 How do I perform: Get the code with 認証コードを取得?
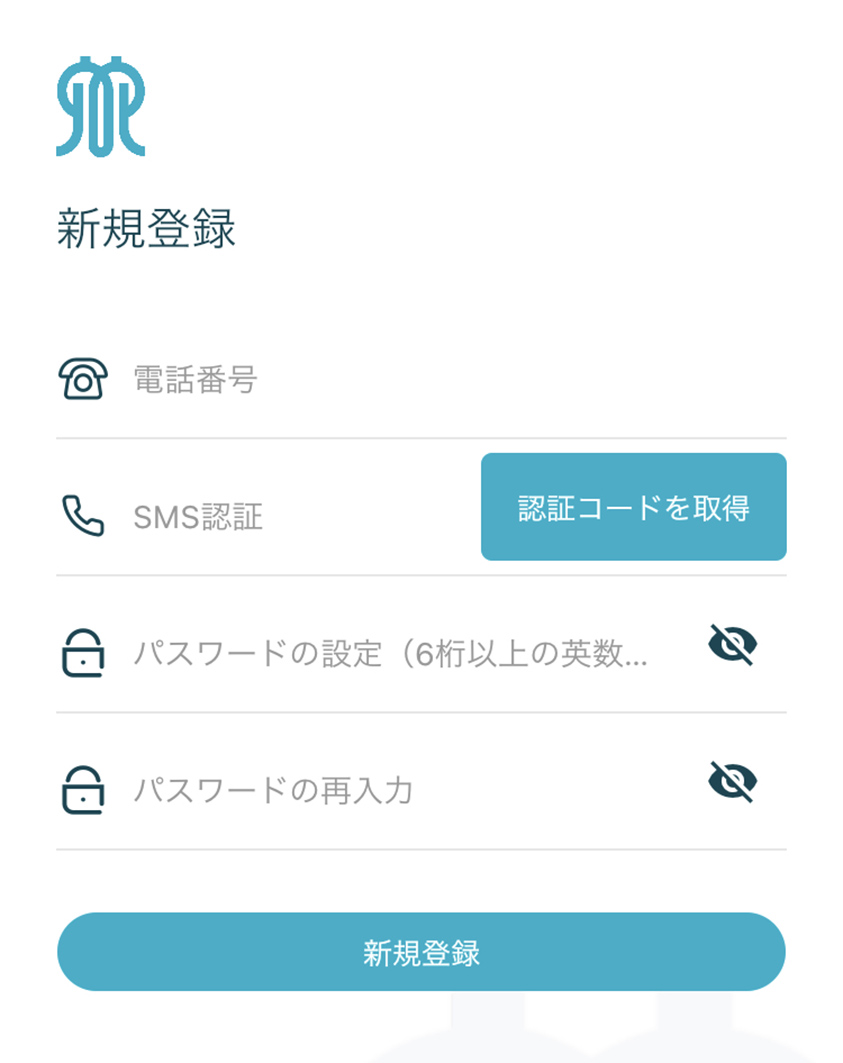(633, 507)
